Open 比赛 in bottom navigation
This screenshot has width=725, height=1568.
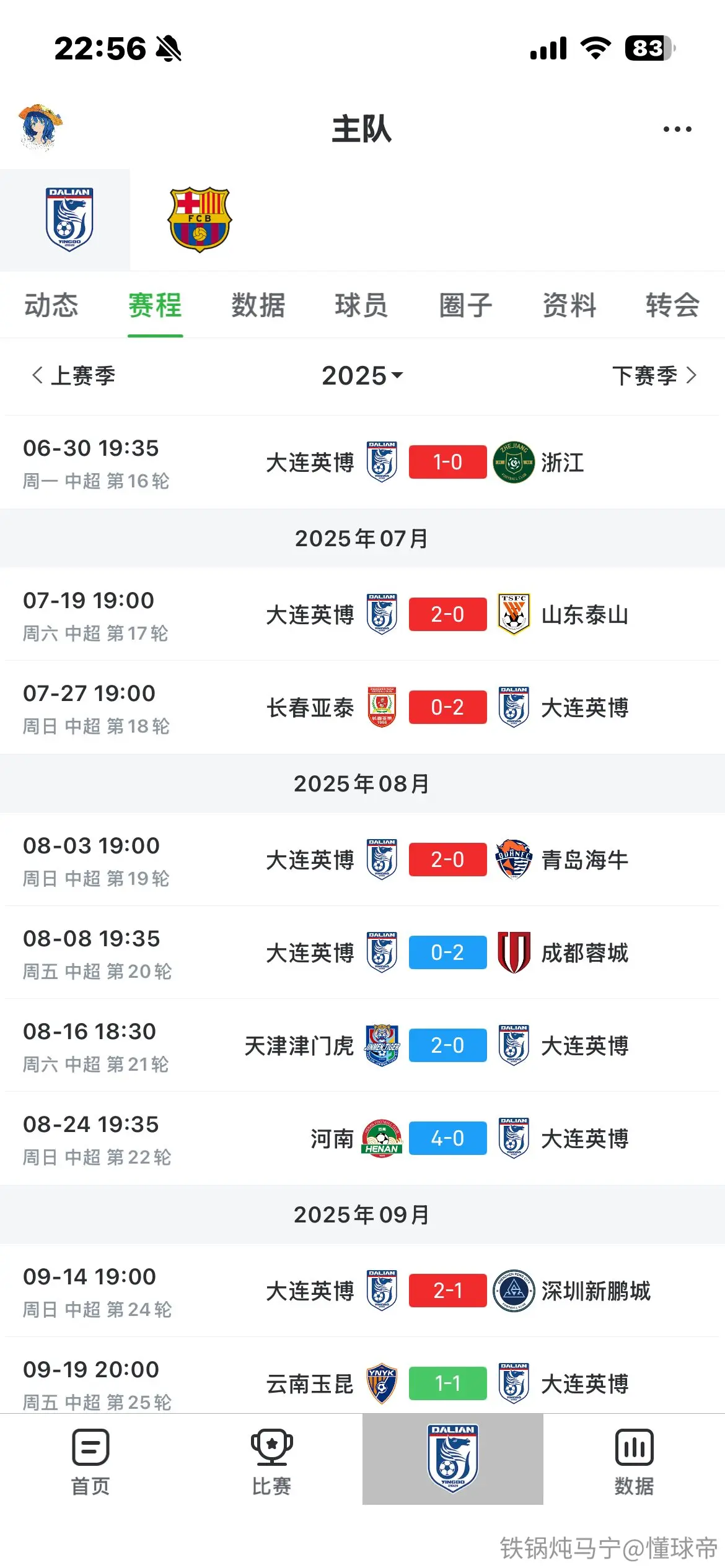pos(271,1461)
